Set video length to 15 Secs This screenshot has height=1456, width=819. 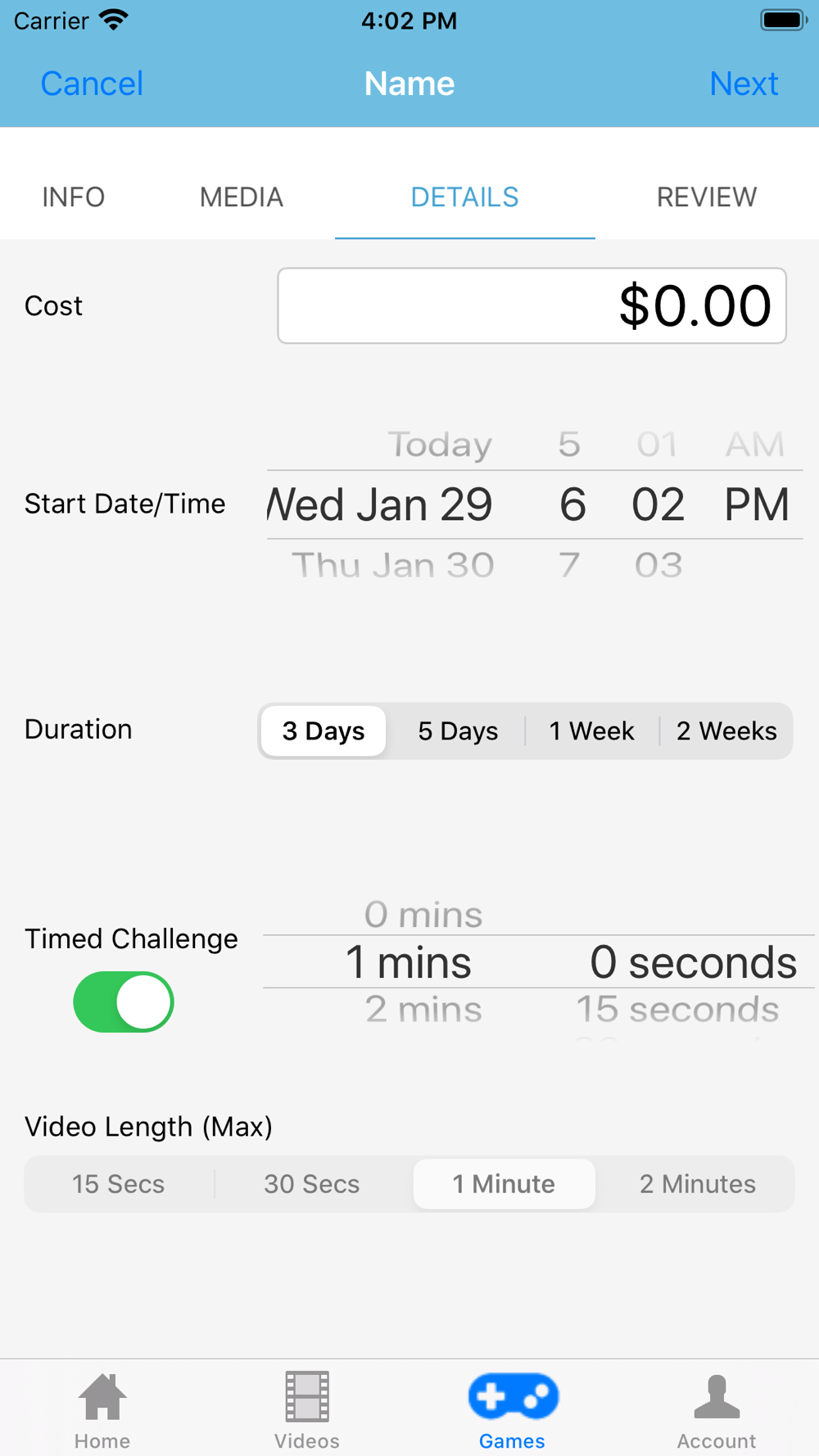pyautogui.click(x=119, y=1184)
